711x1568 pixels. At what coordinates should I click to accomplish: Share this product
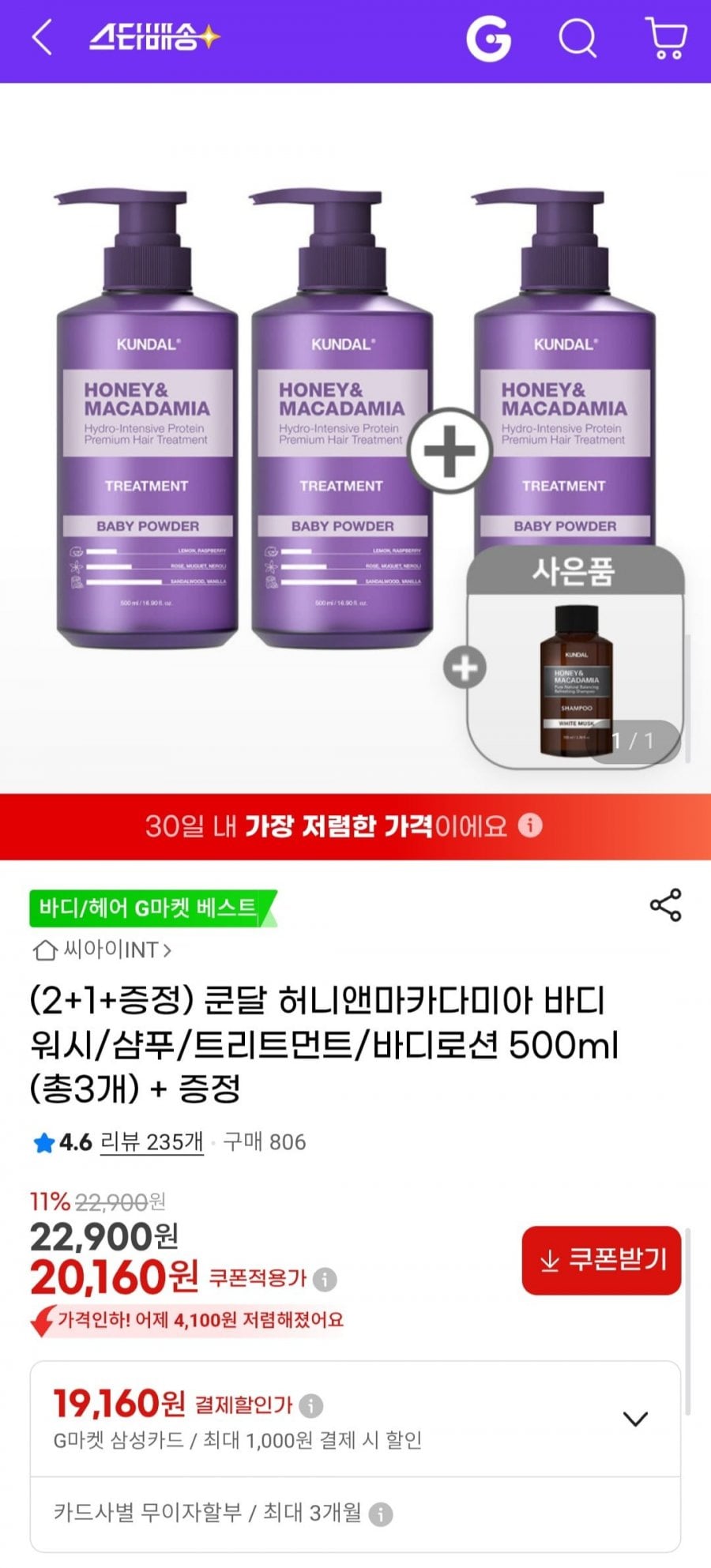666,904
